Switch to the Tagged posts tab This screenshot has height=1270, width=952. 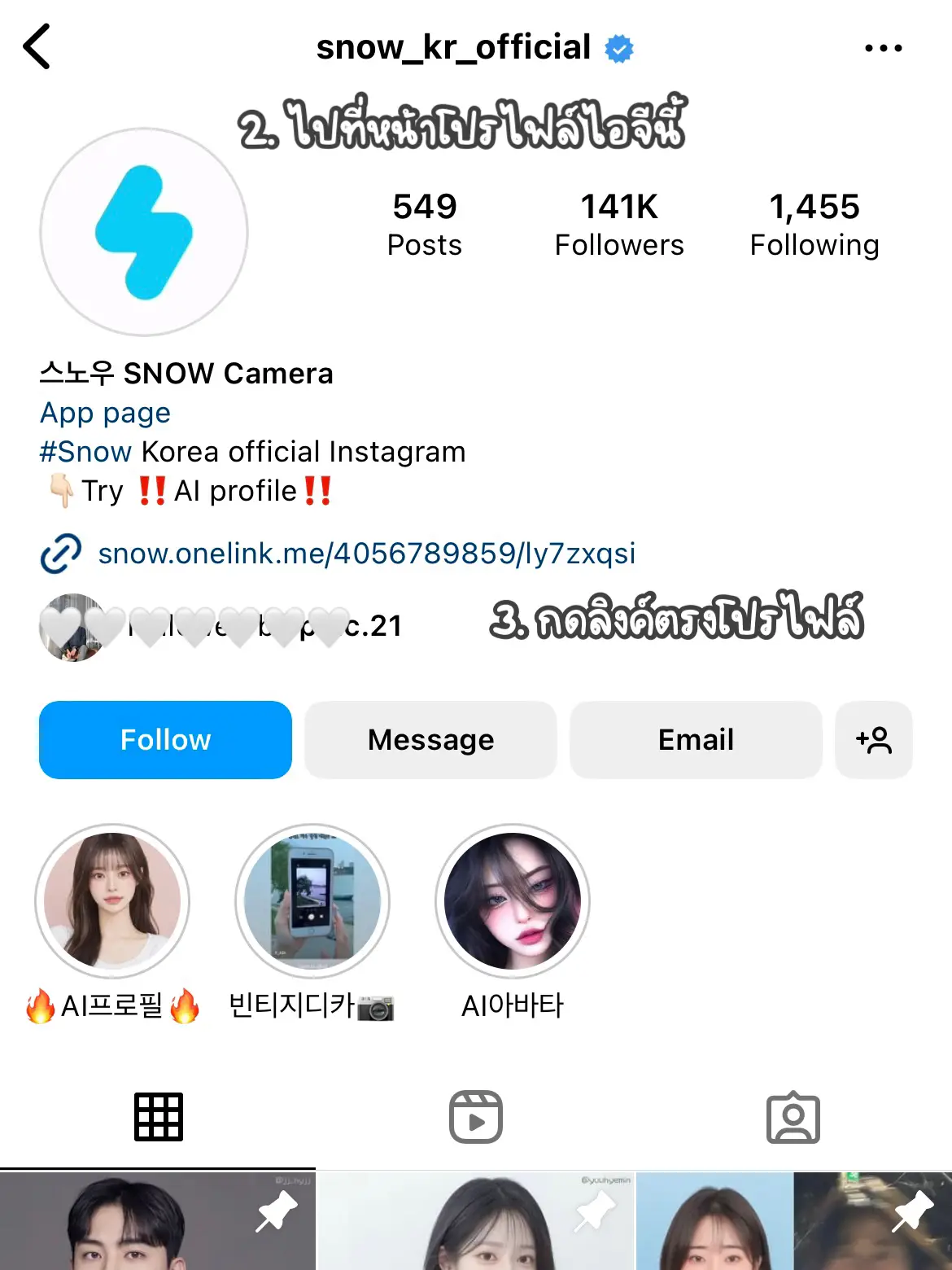coord(793,1117)
